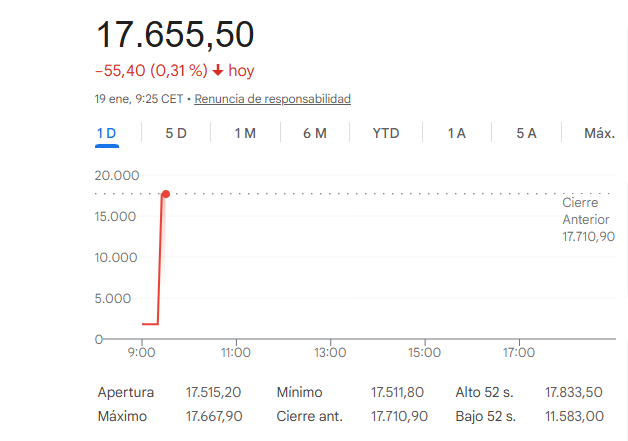Switch to the 6 M time range

315,133
